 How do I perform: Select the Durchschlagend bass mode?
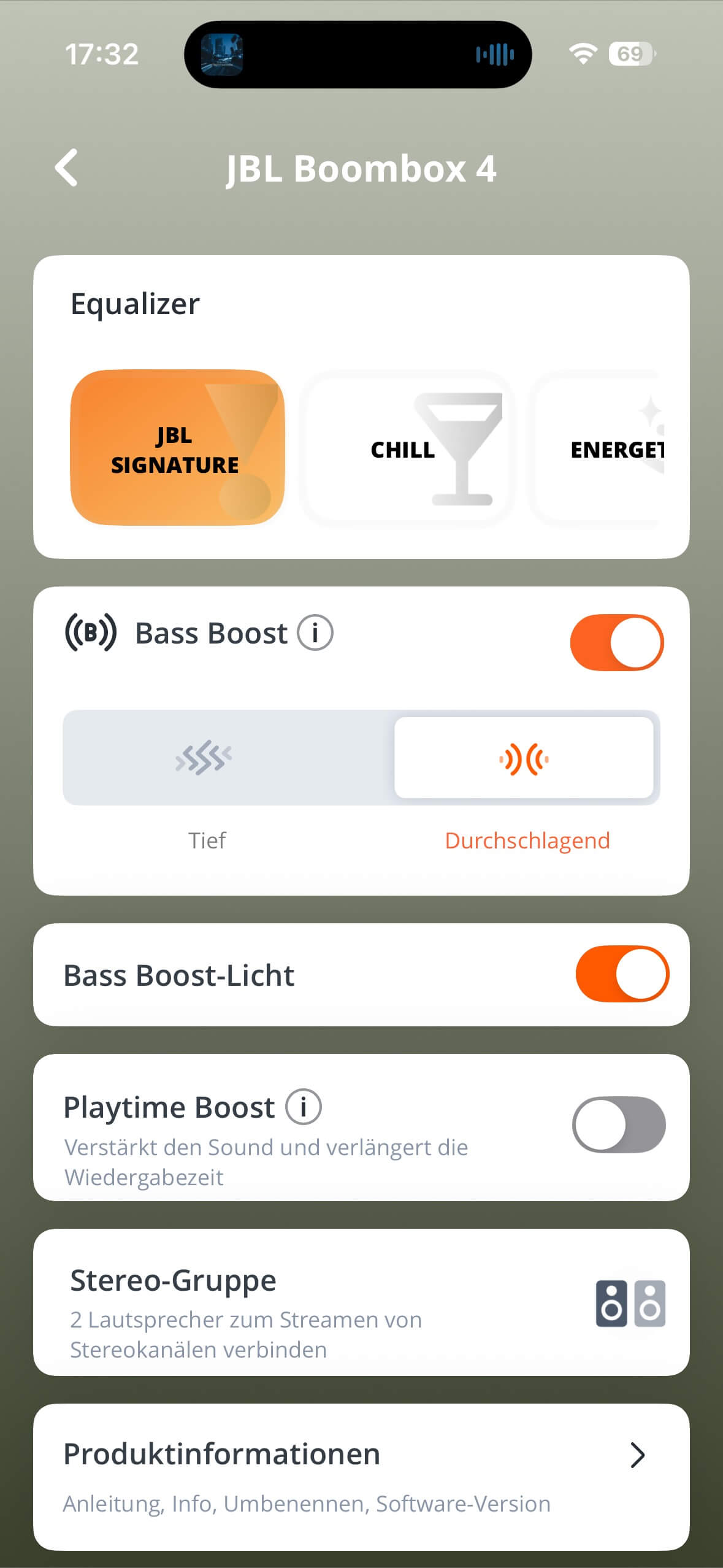[524, 759]
